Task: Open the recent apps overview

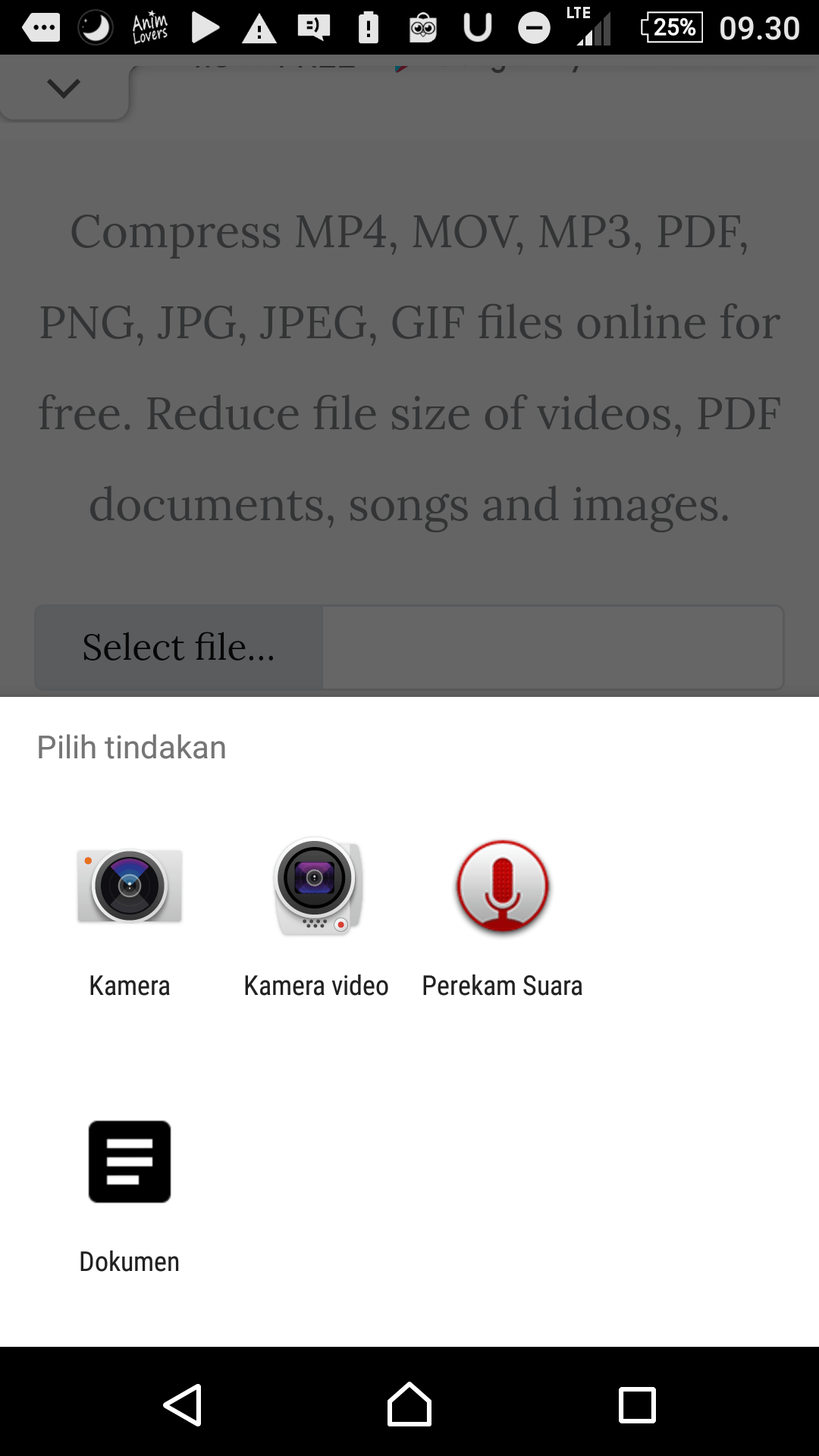Action: [637, 1404]
